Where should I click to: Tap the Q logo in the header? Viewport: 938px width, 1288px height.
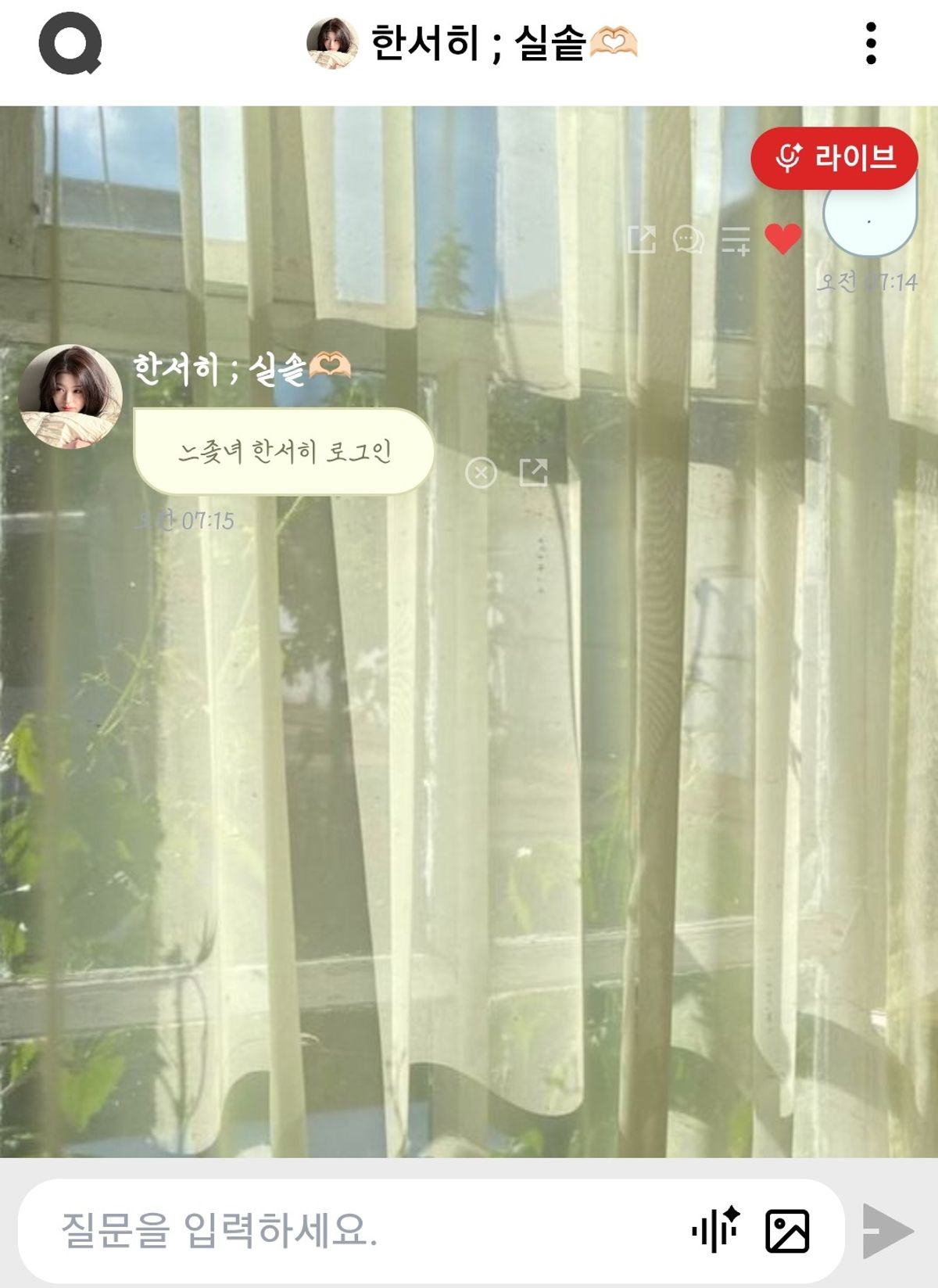70,44
